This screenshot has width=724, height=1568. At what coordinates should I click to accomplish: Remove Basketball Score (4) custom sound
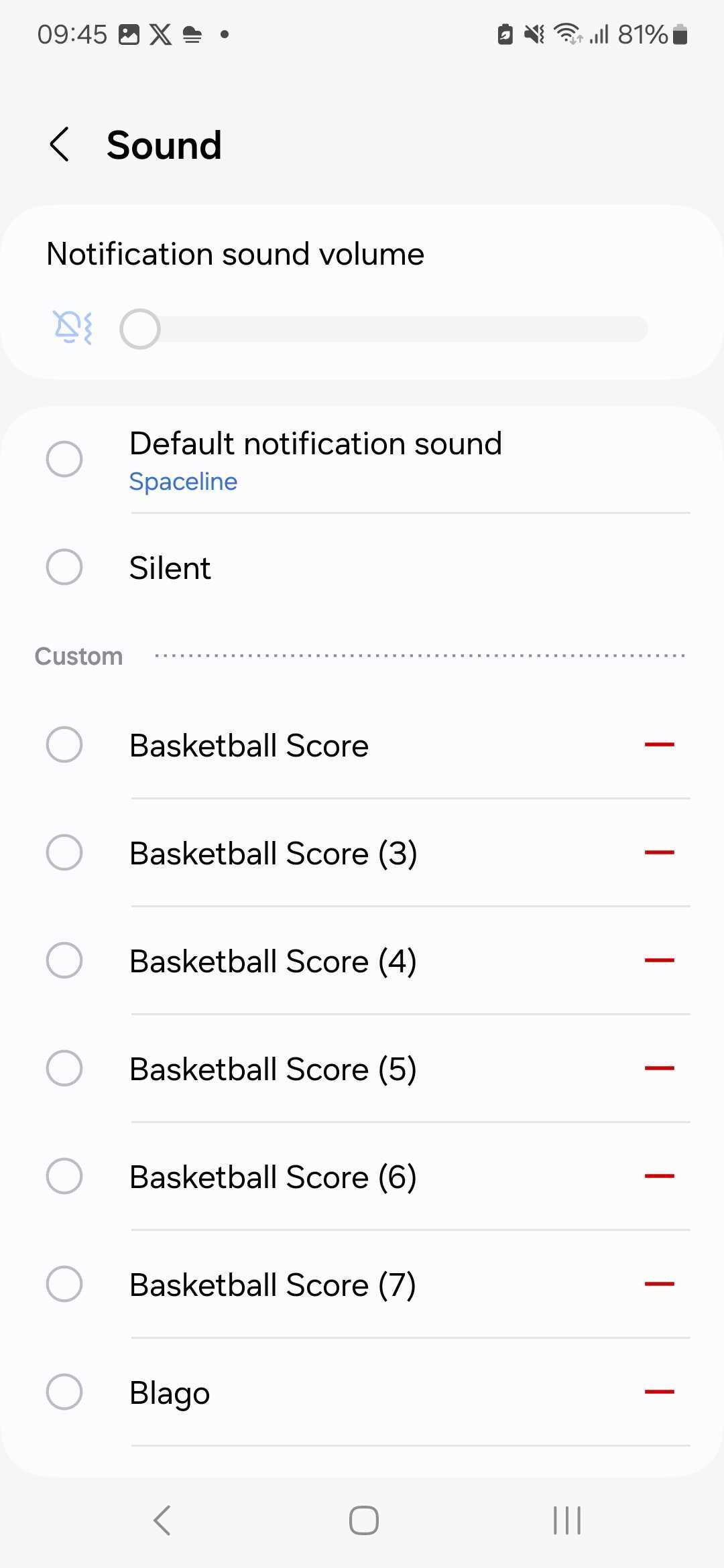(659, 960)
